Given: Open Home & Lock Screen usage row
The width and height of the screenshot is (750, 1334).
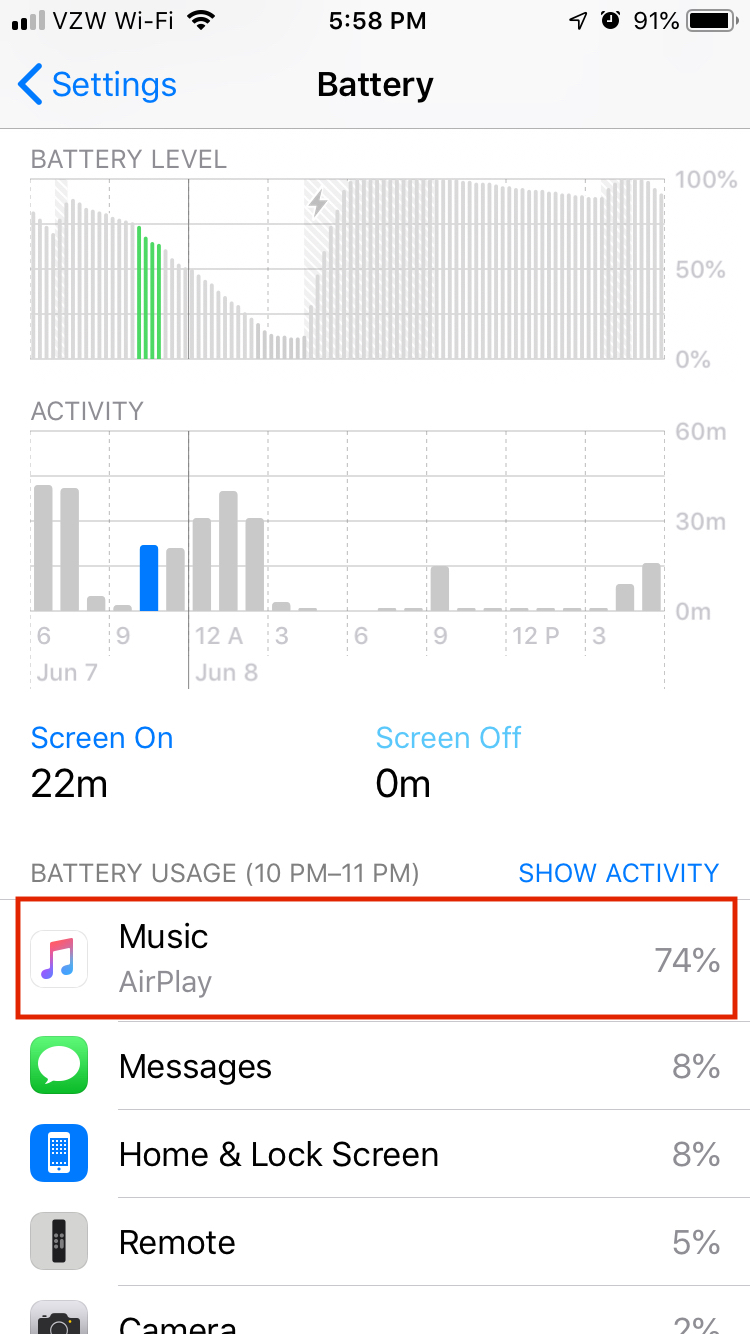Looking at the screenshot, I should pyautogui.click(x=375, y=1154).
